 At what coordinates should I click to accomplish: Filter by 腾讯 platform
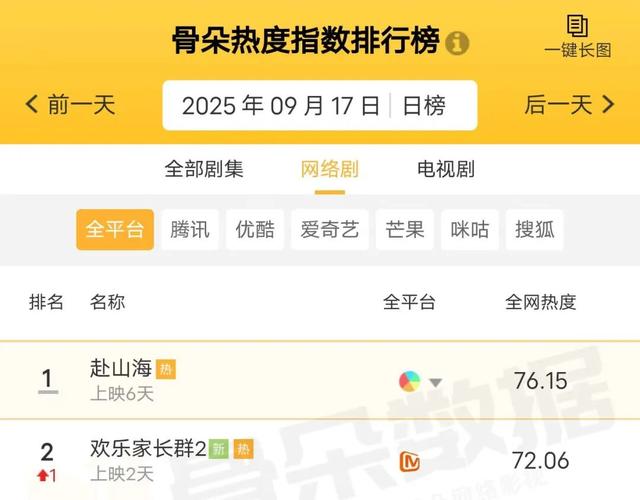[x=190, y=230]
